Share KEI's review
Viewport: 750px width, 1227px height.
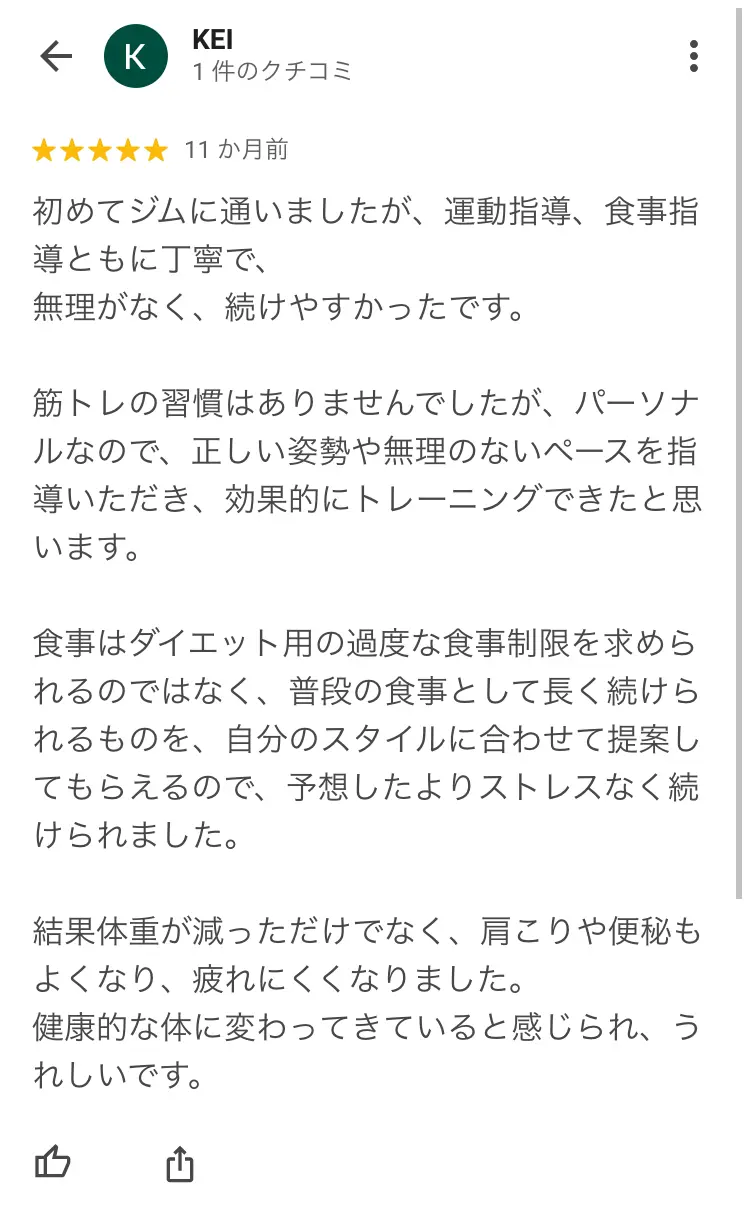[179, 1163]
